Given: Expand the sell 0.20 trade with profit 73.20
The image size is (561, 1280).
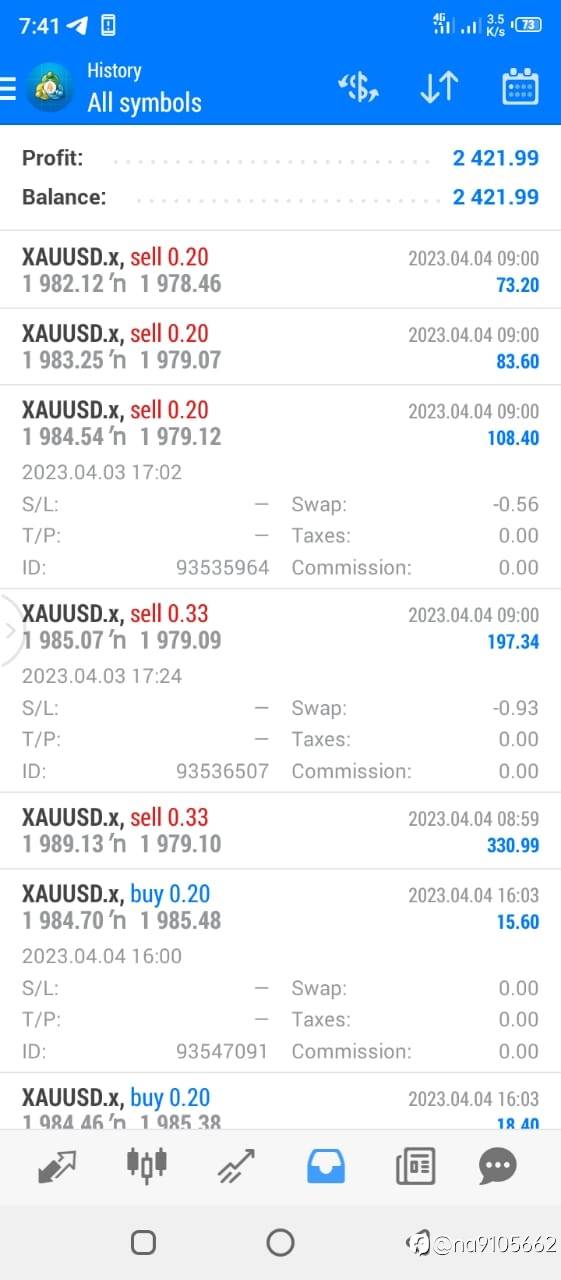Looking at the screenshot, I should click(x=280, y=271).
